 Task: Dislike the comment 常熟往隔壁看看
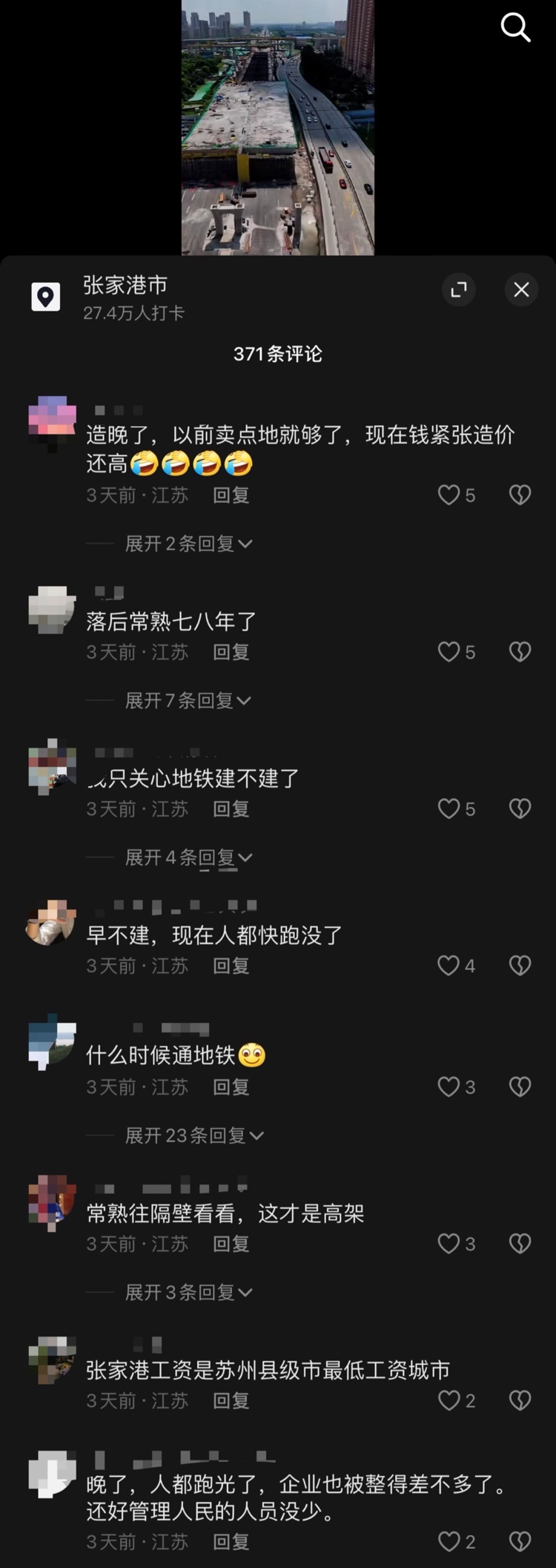[x=520, y=1243]
